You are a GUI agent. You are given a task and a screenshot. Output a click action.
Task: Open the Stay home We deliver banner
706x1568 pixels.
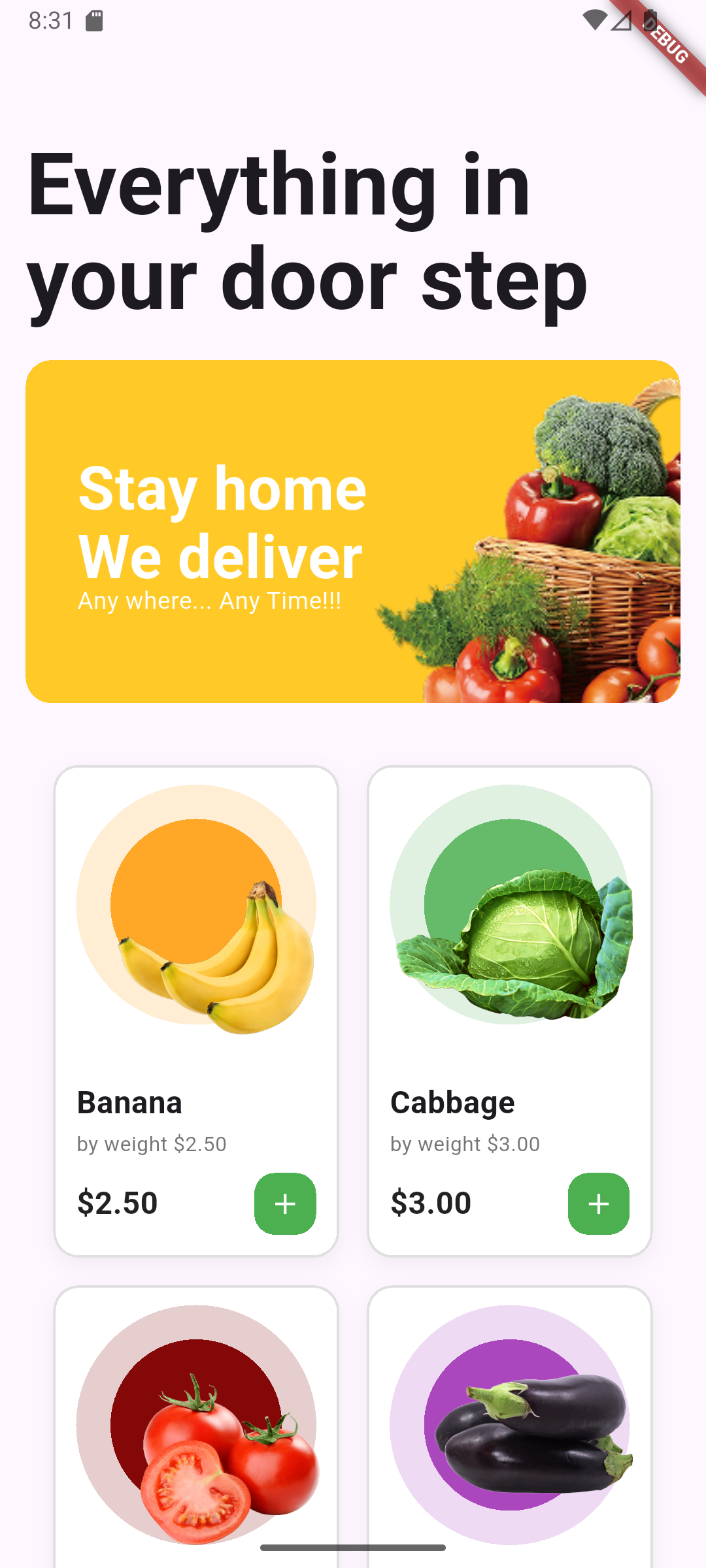(x=353, y=529)
